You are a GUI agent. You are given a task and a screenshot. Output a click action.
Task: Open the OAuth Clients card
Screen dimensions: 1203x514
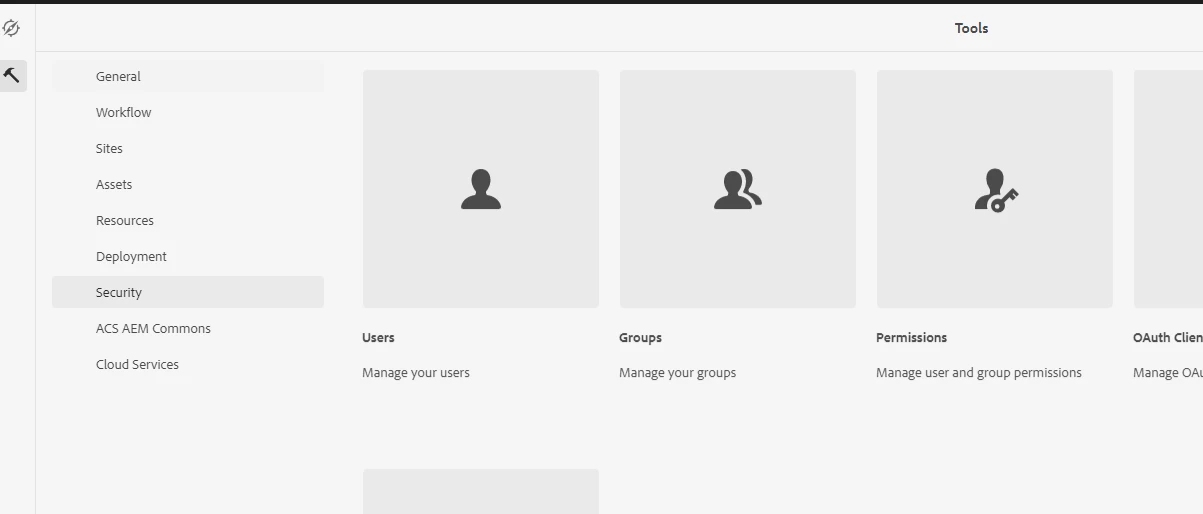1168,189
